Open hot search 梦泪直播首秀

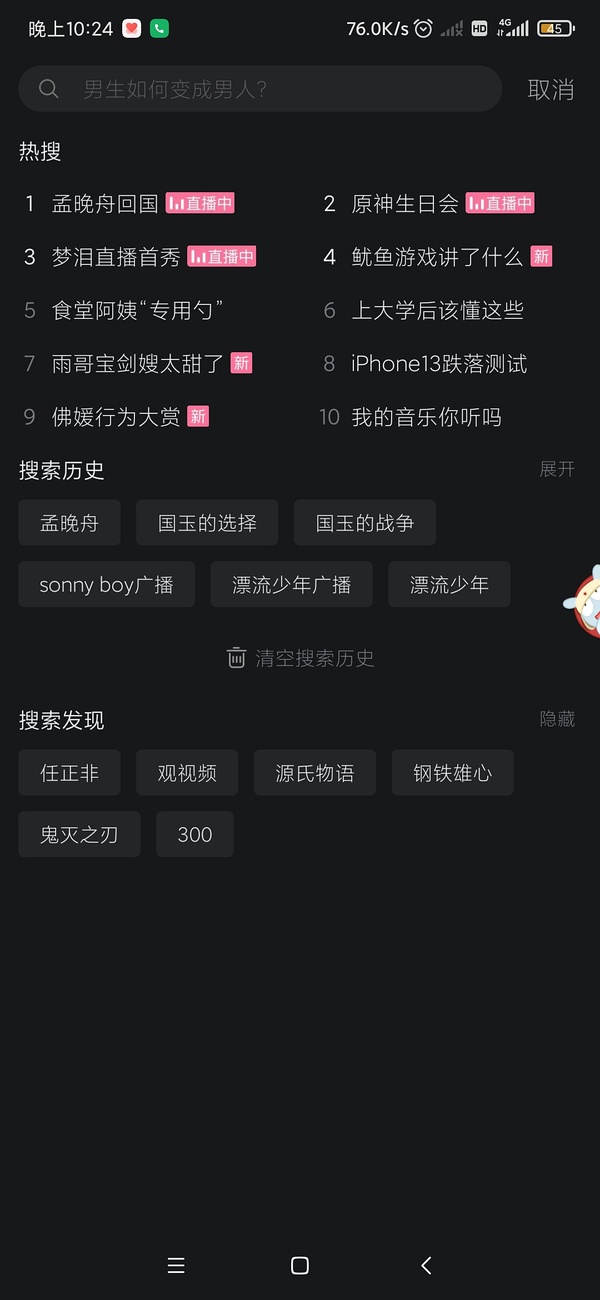[x=116, y=257]
